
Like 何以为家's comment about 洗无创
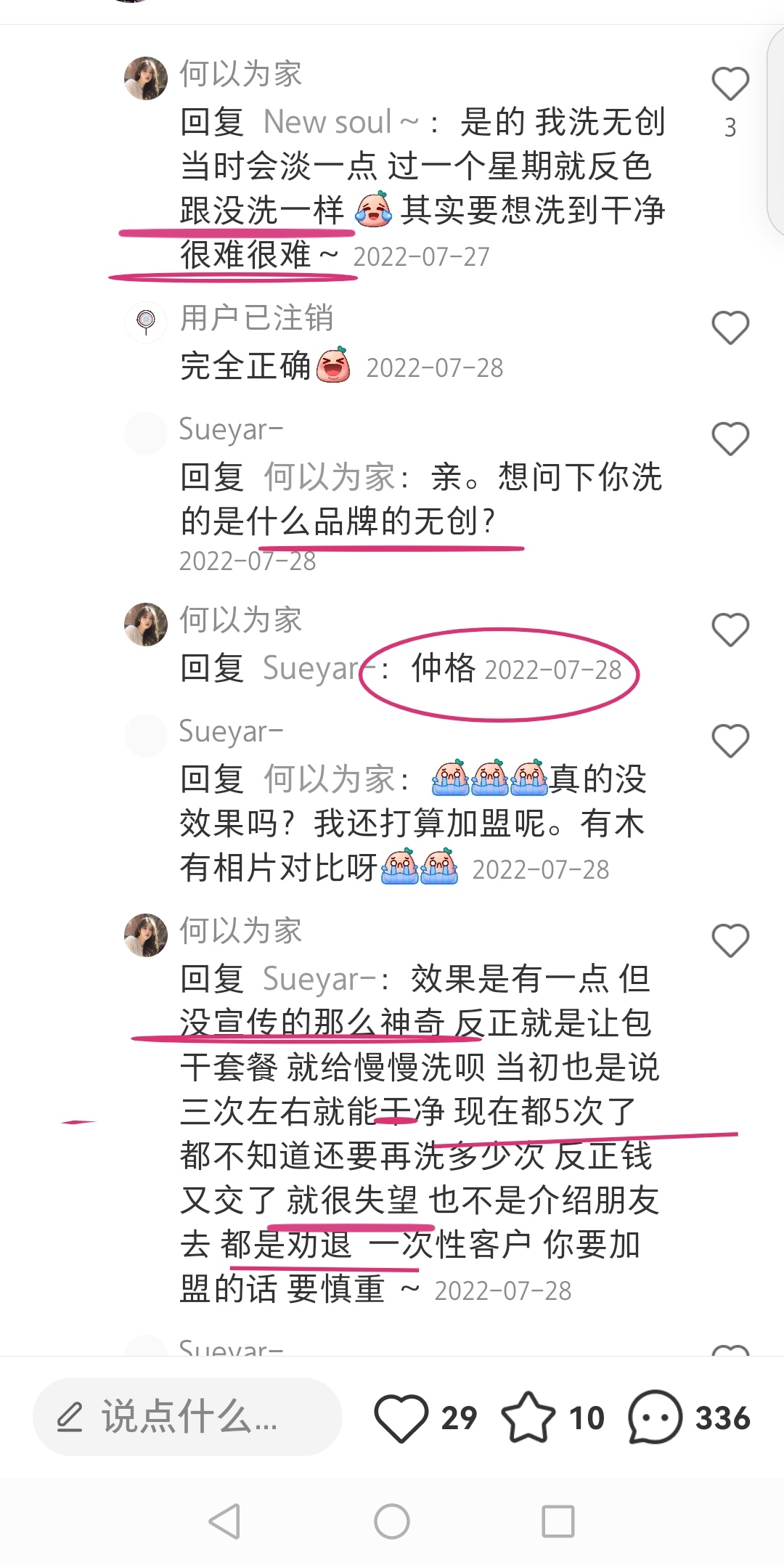pyautogui.click(x=730, y=84)
